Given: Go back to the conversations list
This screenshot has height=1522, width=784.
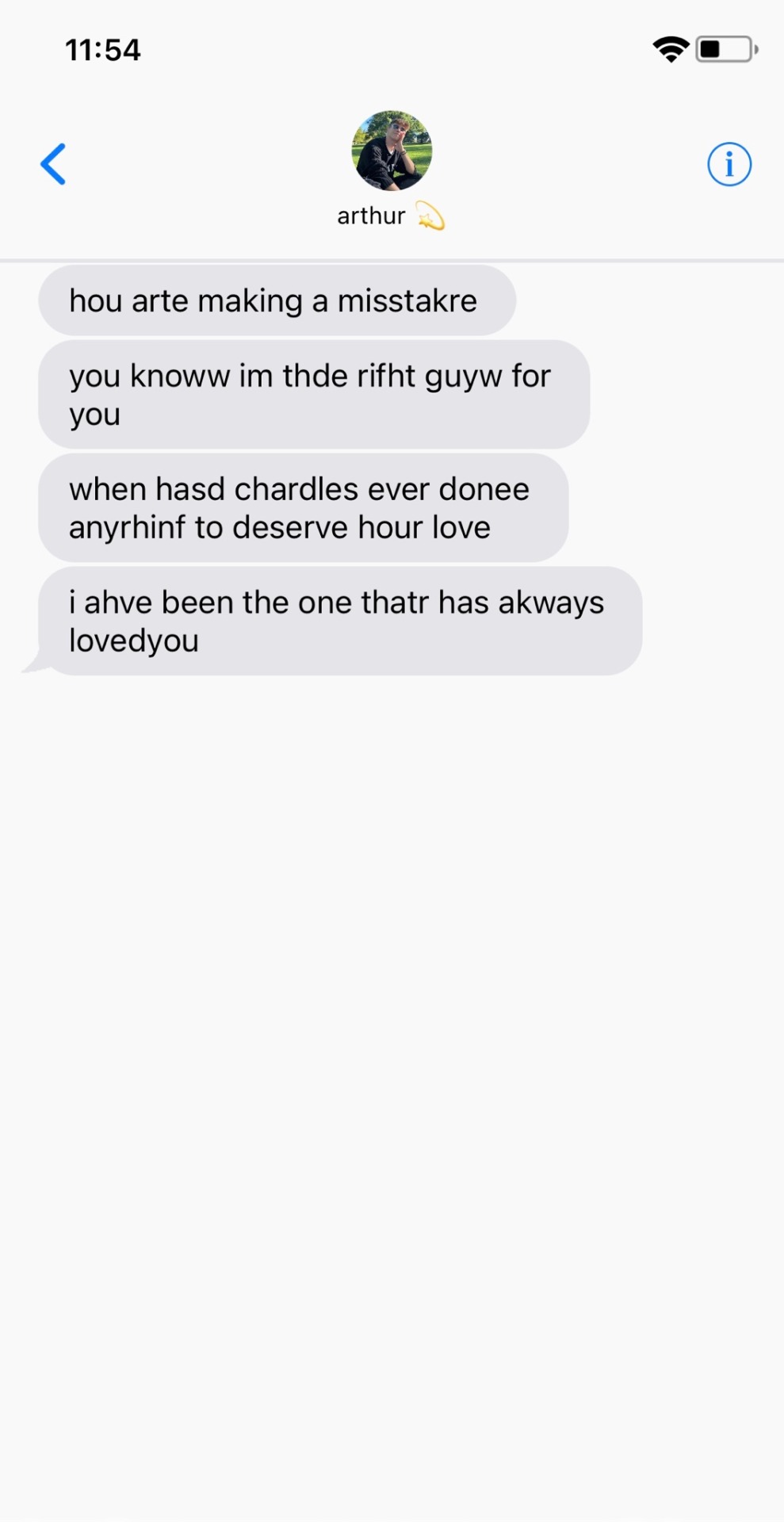Looking at the screenshot, I should click(53, 164).
